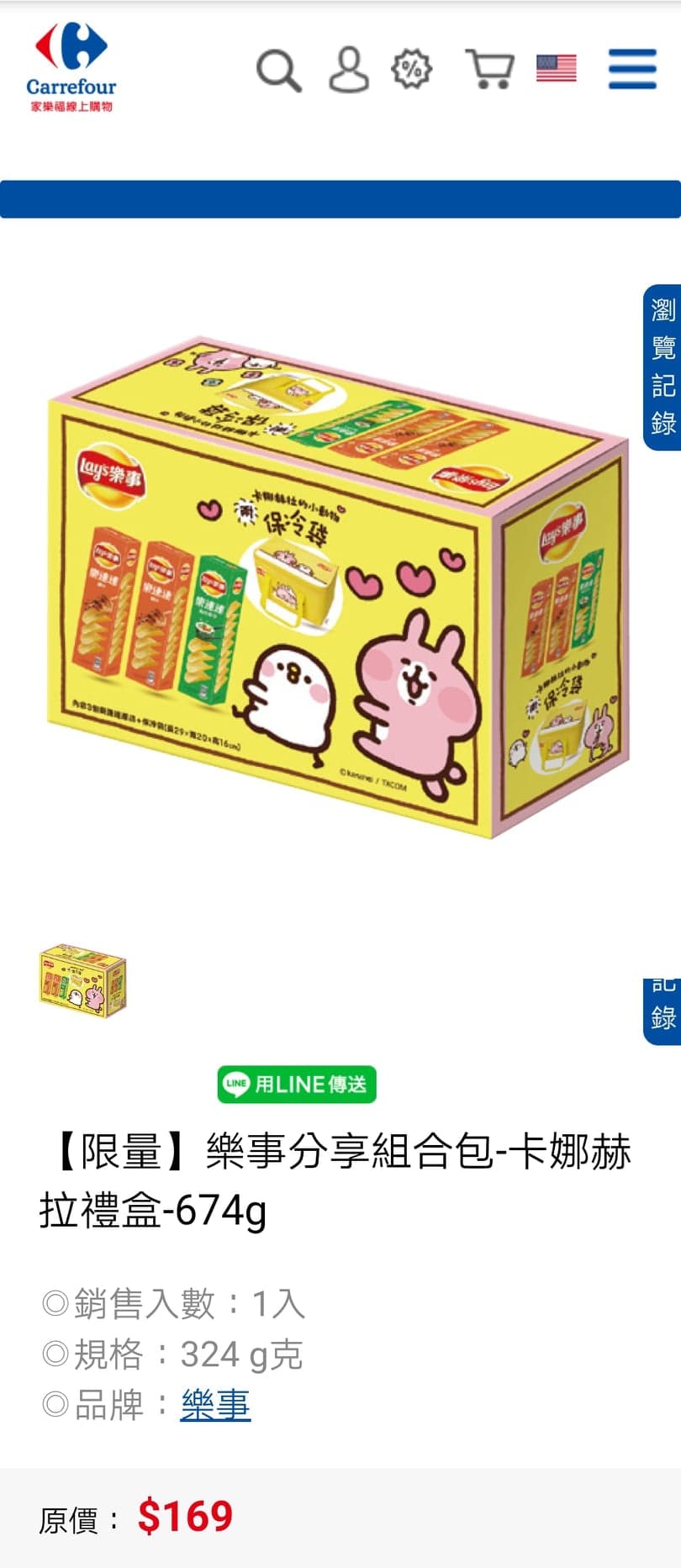Open the shopping cart
Image resolution: width=681 pixels, height=1568 pixels.
pos(489,69)
